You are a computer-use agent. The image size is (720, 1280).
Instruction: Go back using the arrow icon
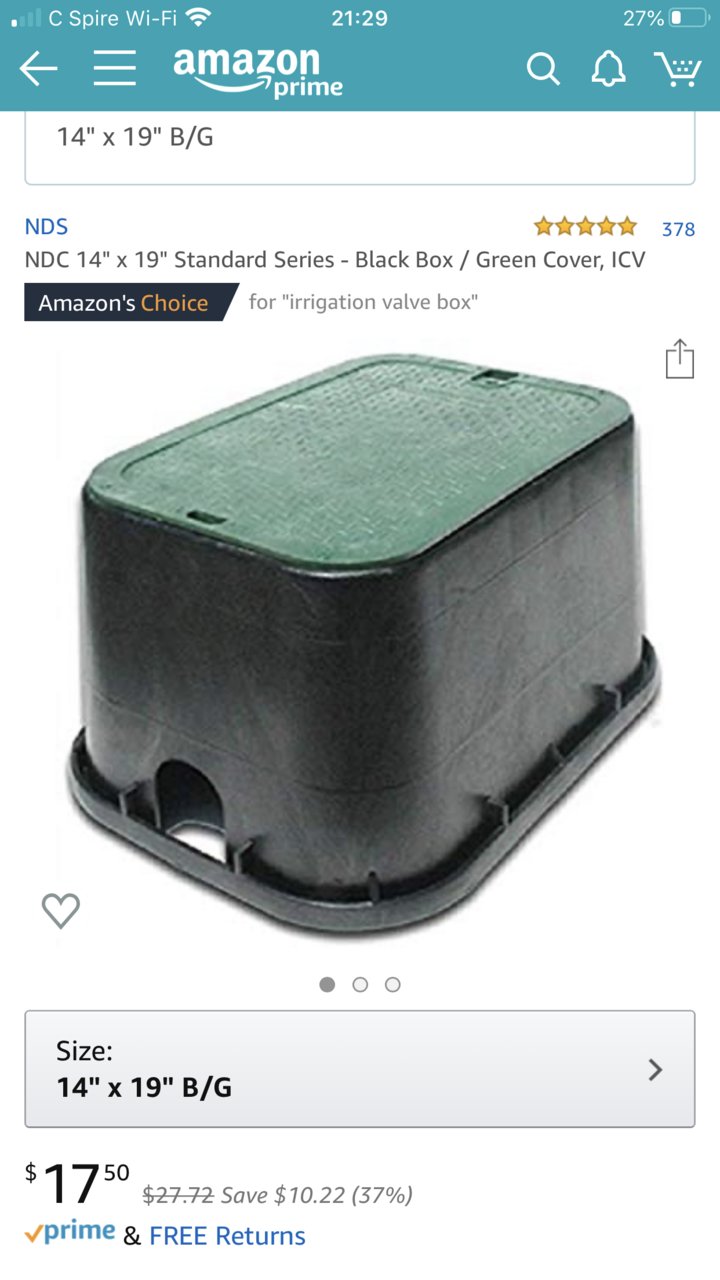pyautogui.click(x=38, y=69)
